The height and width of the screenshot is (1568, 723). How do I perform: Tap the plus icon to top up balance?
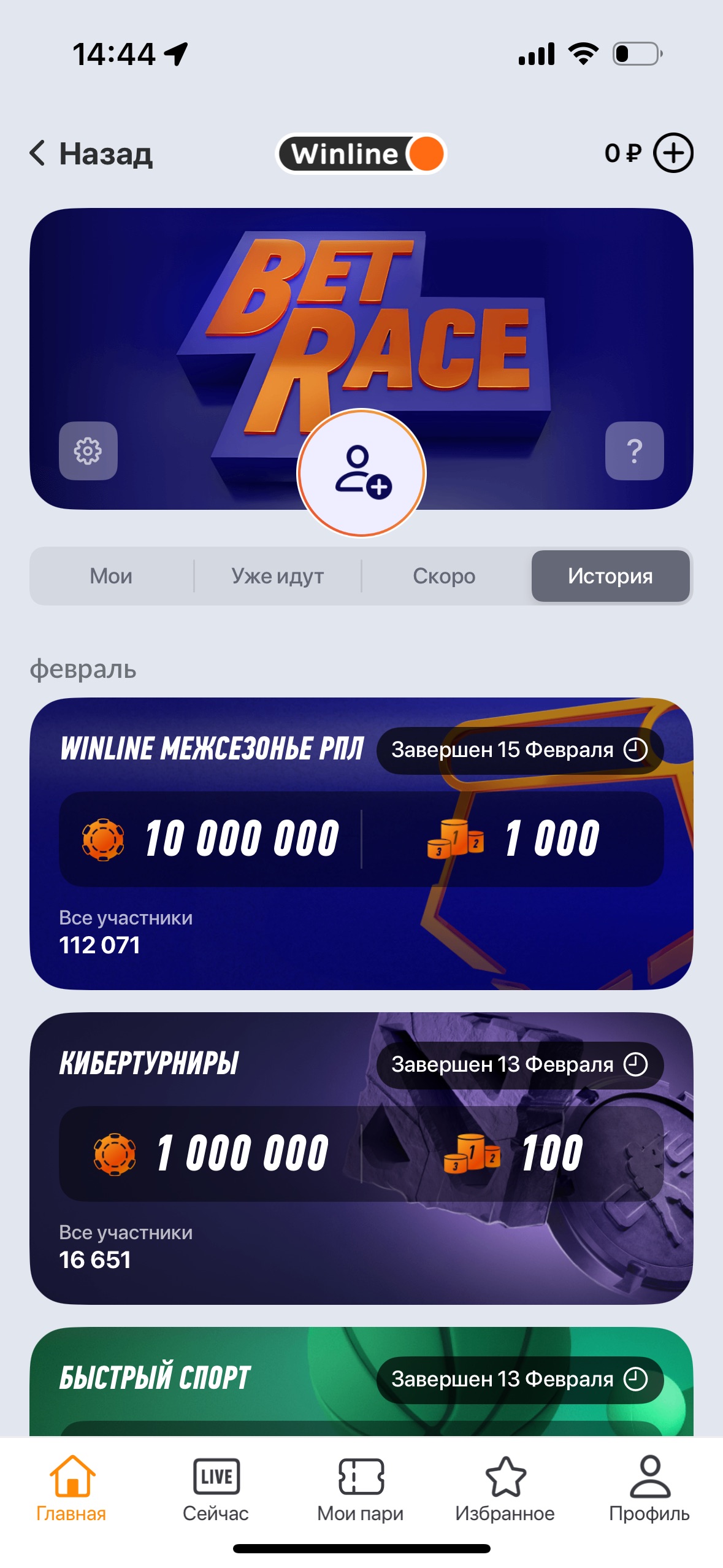click(x=673, y=153)
